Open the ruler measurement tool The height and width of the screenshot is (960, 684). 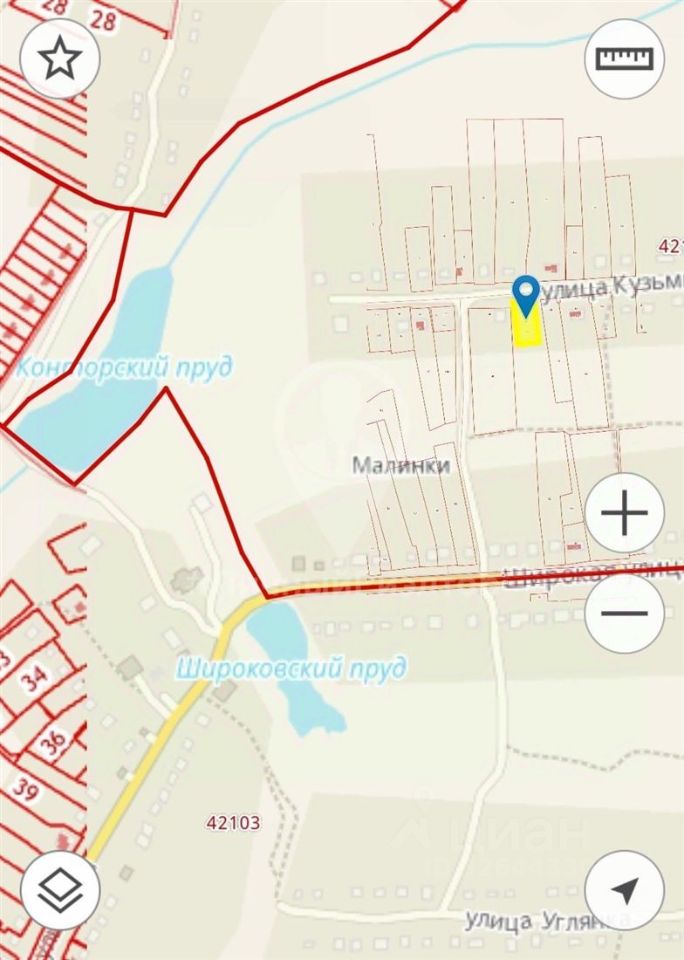[624, 58]
